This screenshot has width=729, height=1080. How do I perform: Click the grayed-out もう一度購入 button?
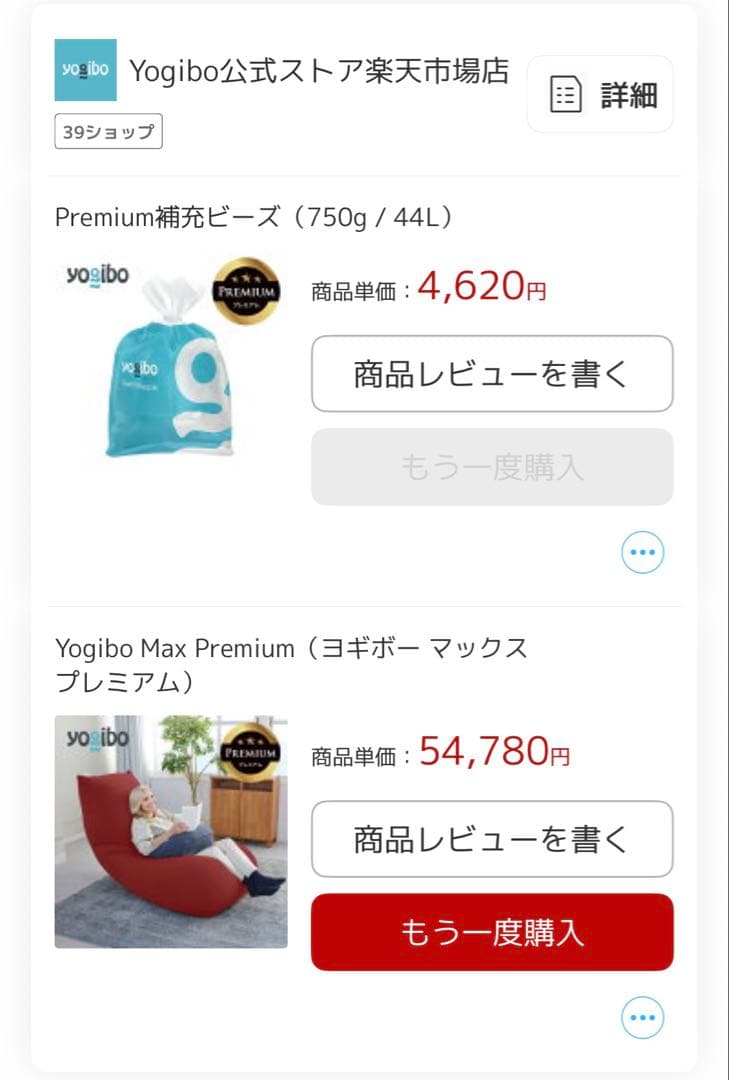[x=493, y=467]
